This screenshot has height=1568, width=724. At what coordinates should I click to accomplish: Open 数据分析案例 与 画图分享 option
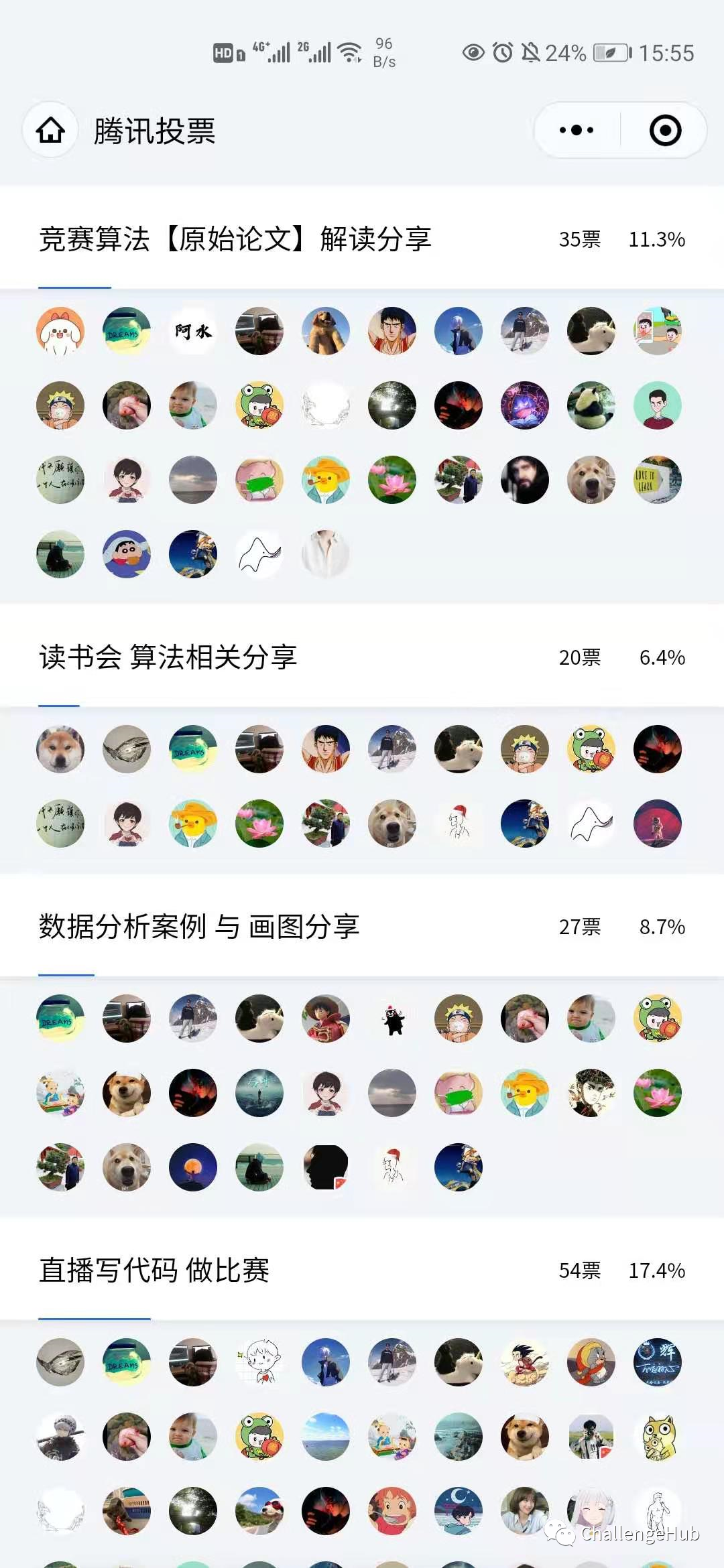[x=199, y=927]
